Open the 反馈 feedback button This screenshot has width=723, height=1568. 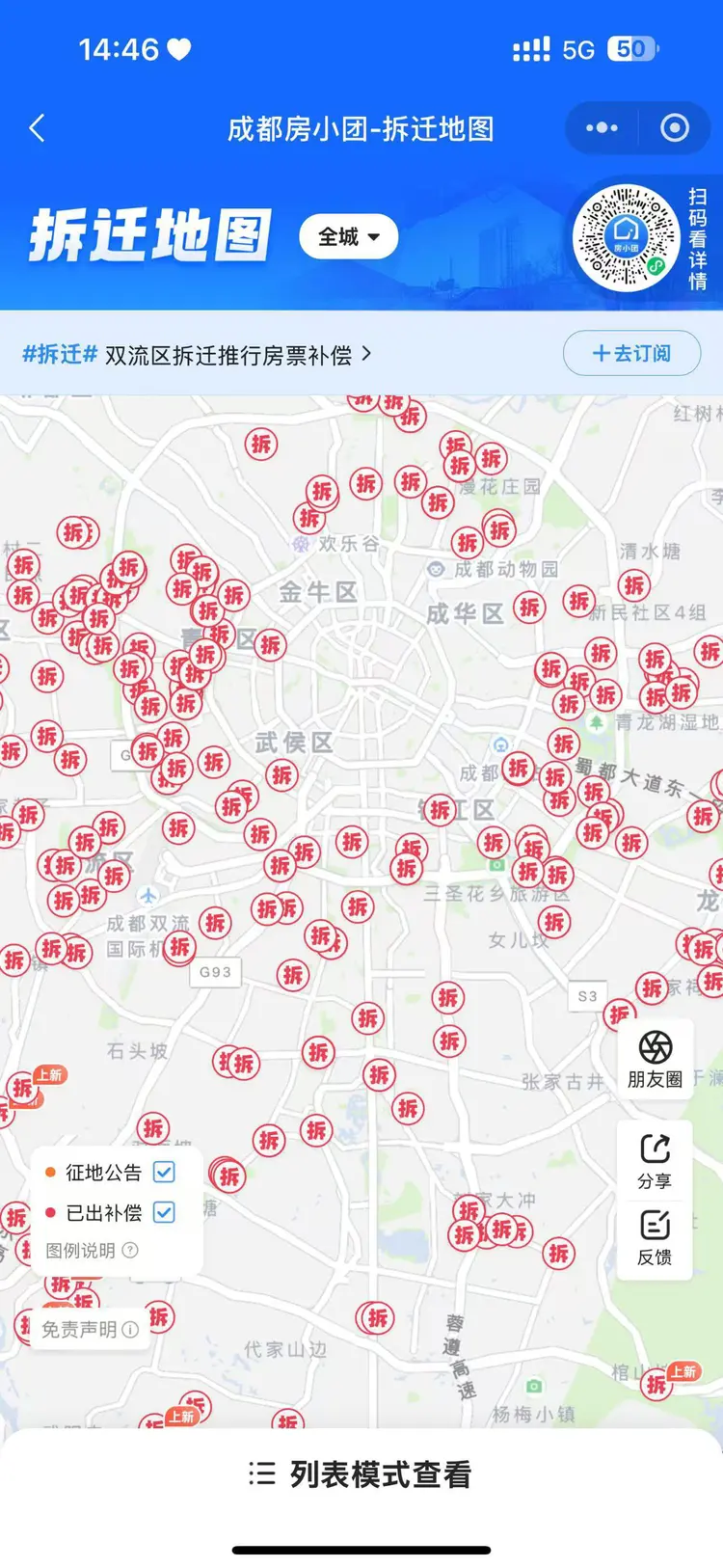coord(655,1237)
